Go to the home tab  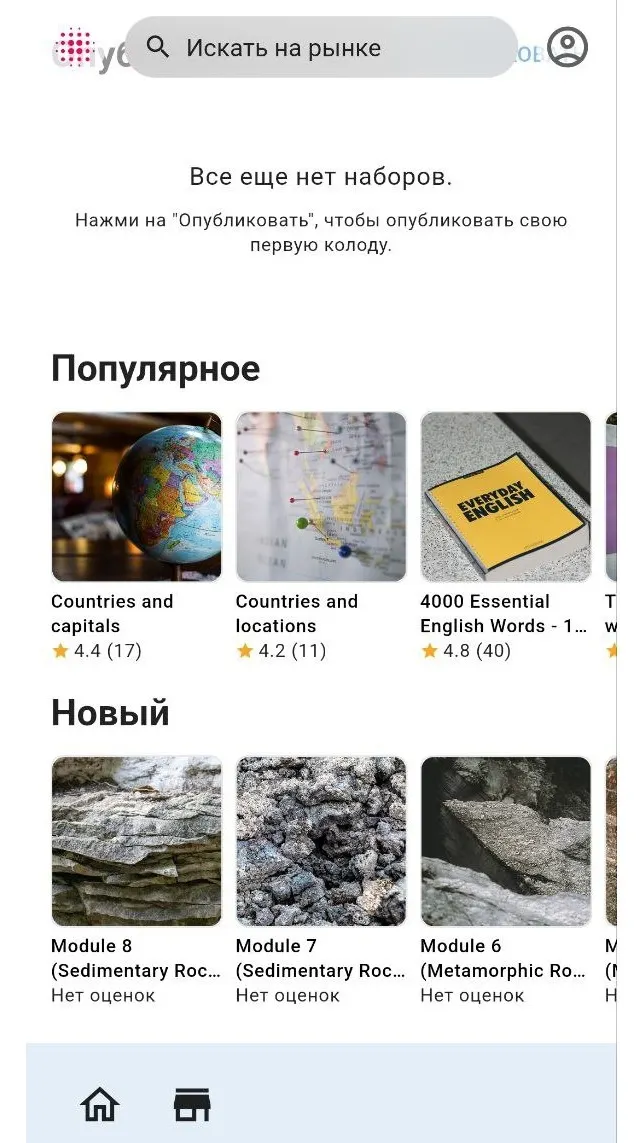point(100,1104)
